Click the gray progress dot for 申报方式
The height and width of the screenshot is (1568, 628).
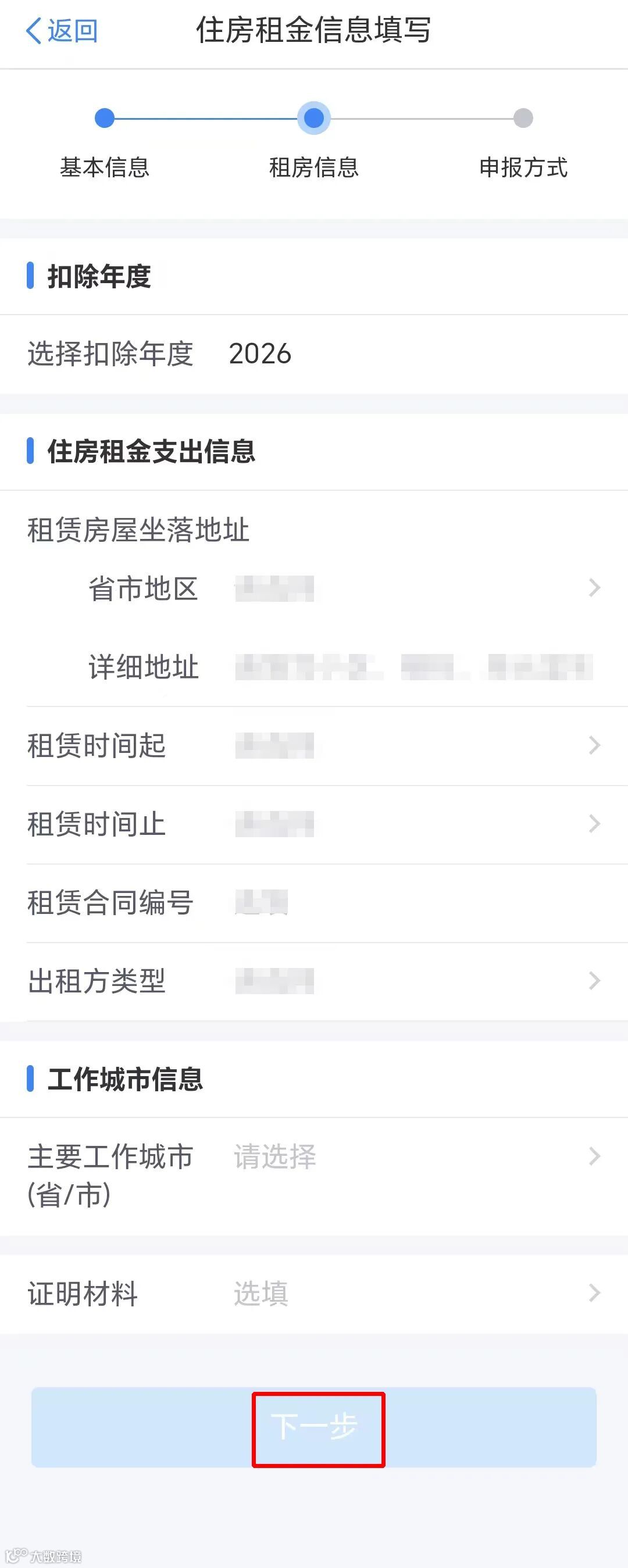[522, 117]
